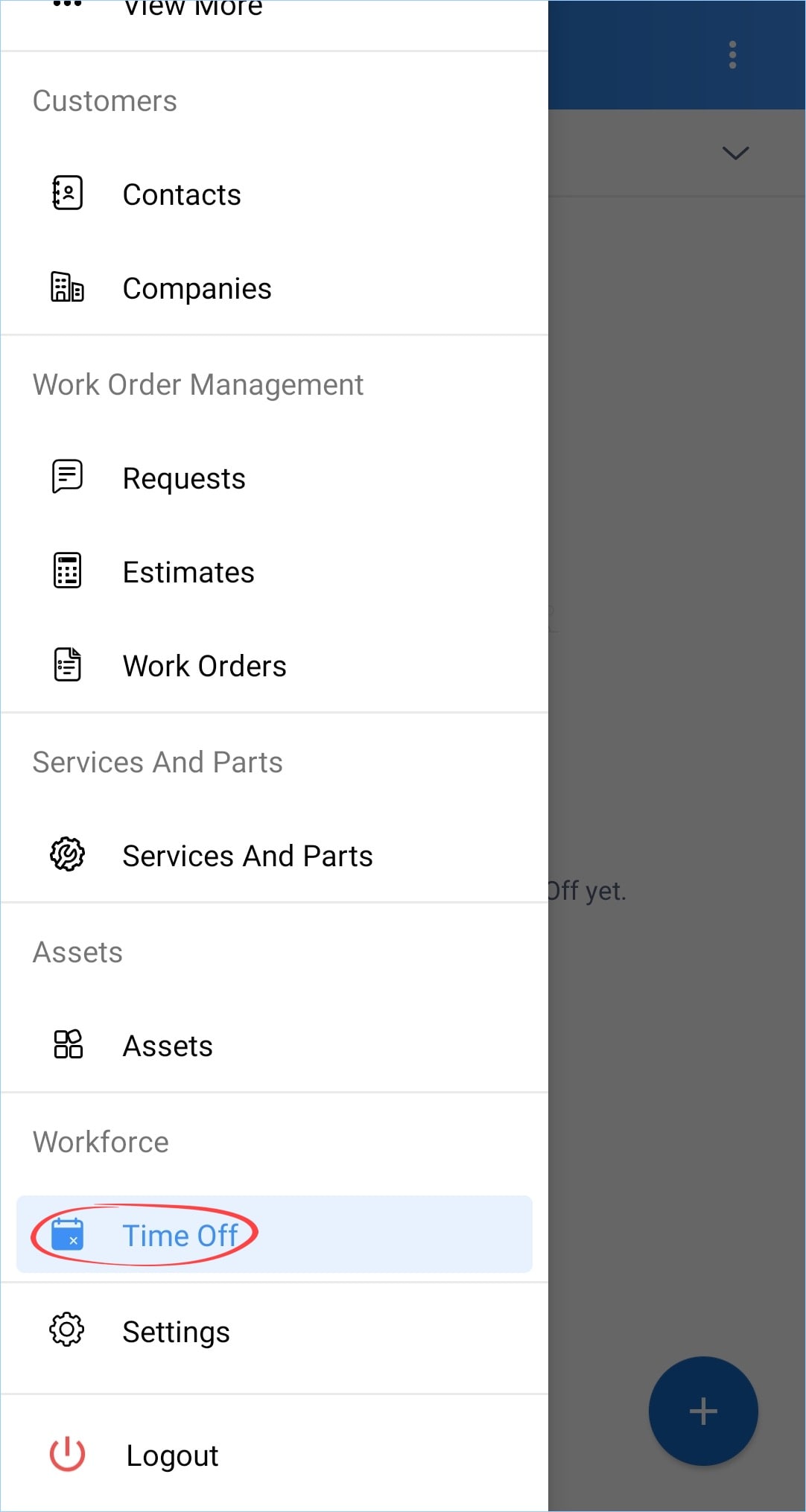Log out of the app
The image size is (806, 1512).
click(274, 1455)
